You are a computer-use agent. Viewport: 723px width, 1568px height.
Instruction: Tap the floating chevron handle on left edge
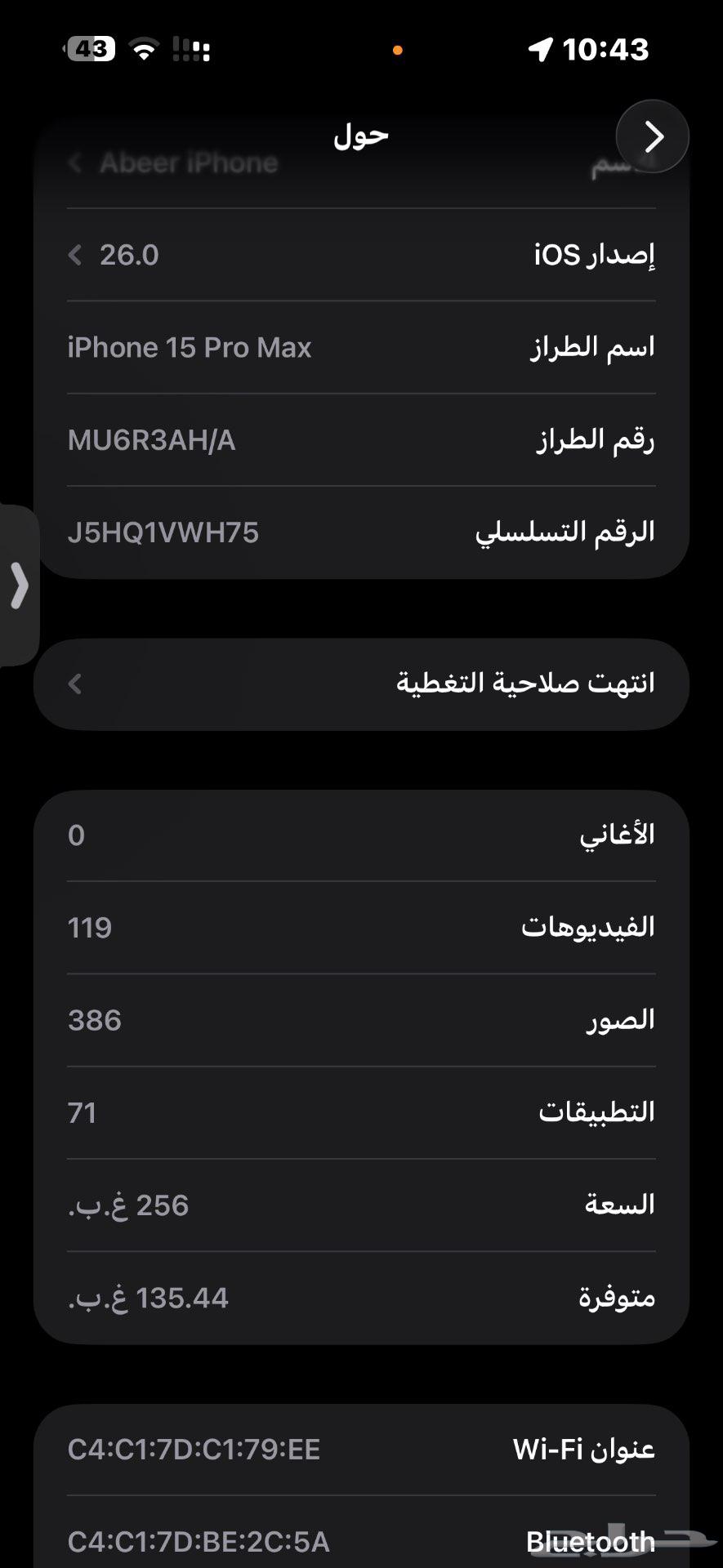[18, 586]
